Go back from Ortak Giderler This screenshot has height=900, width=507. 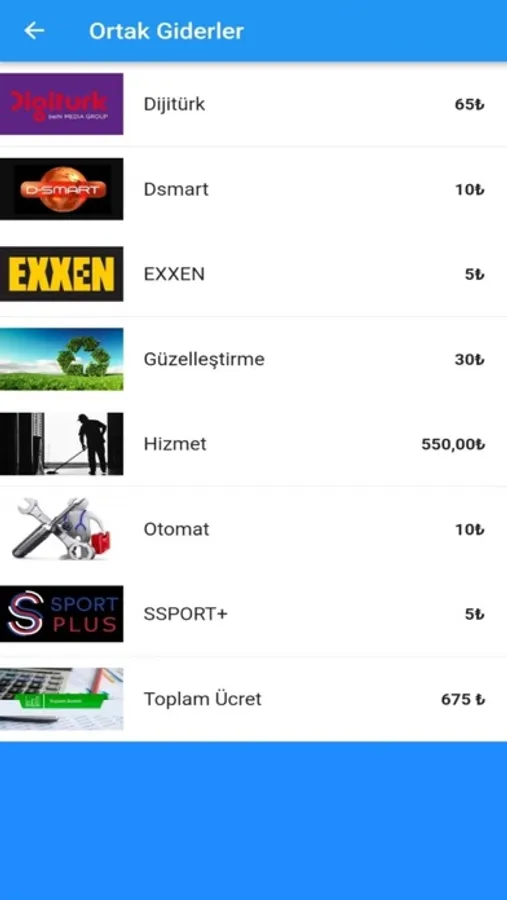coord(34,31)
